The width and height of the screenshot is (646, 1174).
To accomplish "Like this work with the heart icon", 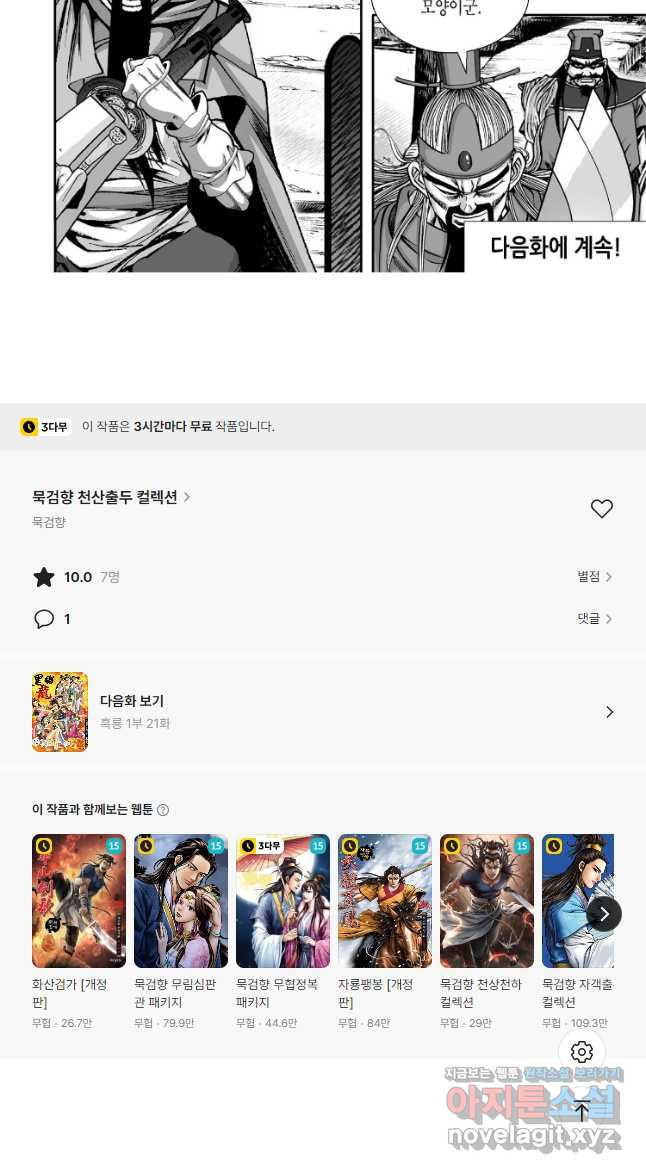I will tap(601, 509).
